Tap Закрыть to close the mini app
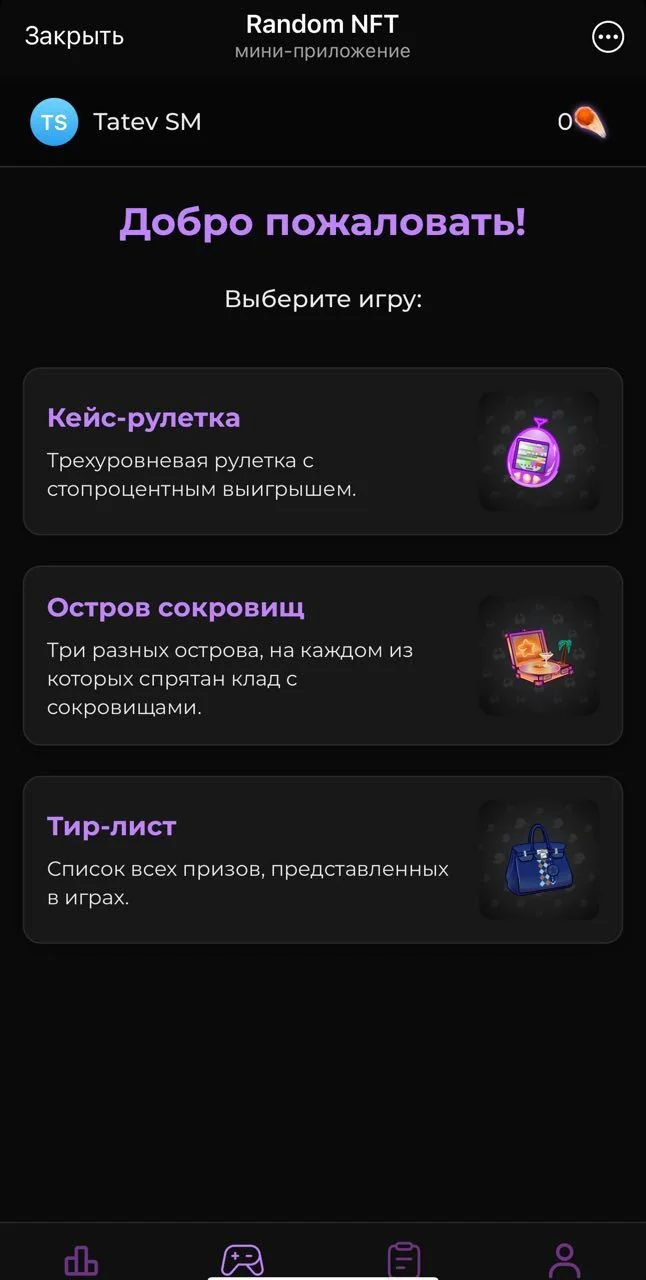The image size is (646, 1280). click(x=74, y=36)
